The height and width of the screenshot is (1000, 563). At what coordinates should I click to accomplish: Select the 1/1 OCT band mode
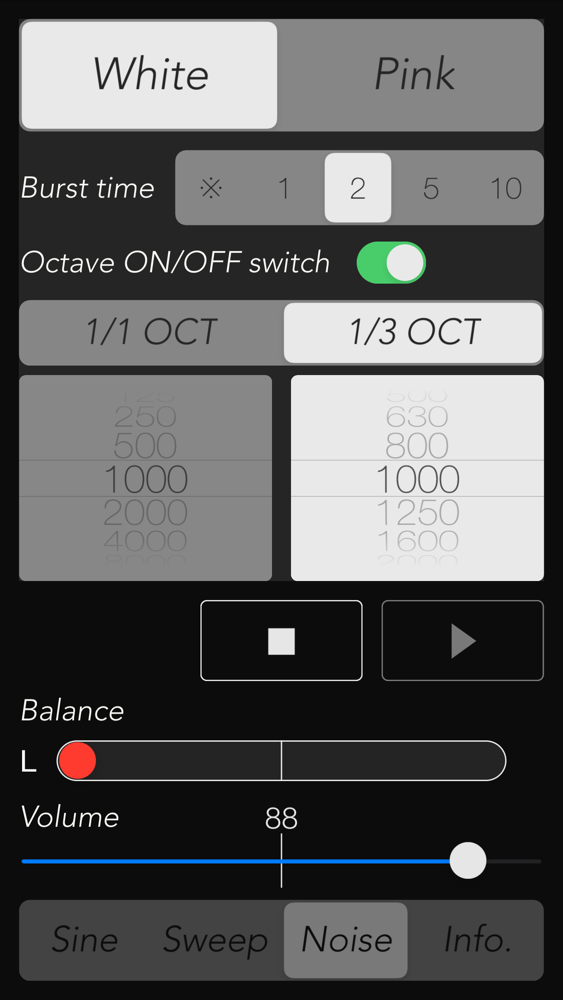(152, 333)
